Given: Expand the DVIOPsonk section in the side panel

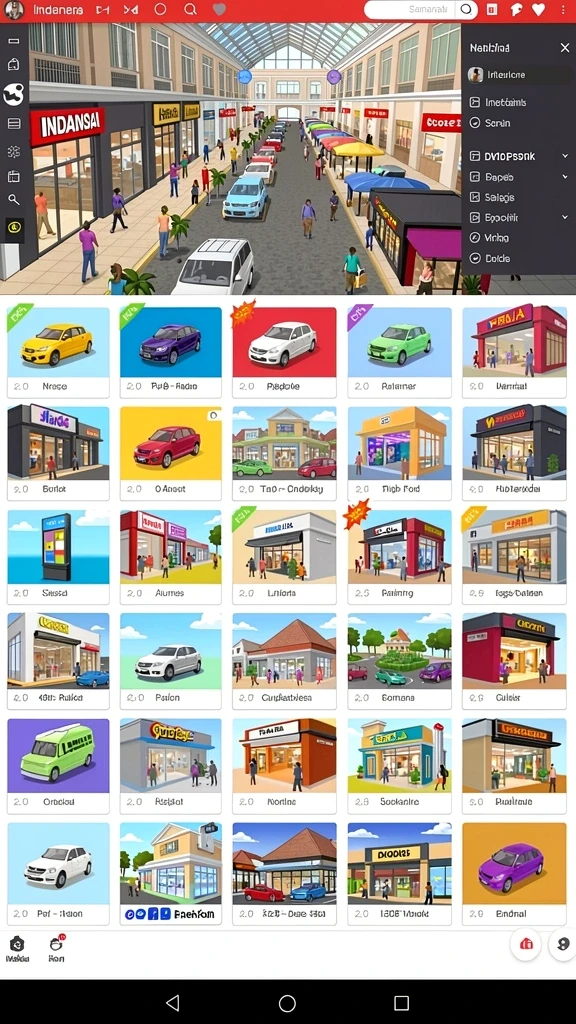Looking at the screenshot, I should (x=519, y=156).
